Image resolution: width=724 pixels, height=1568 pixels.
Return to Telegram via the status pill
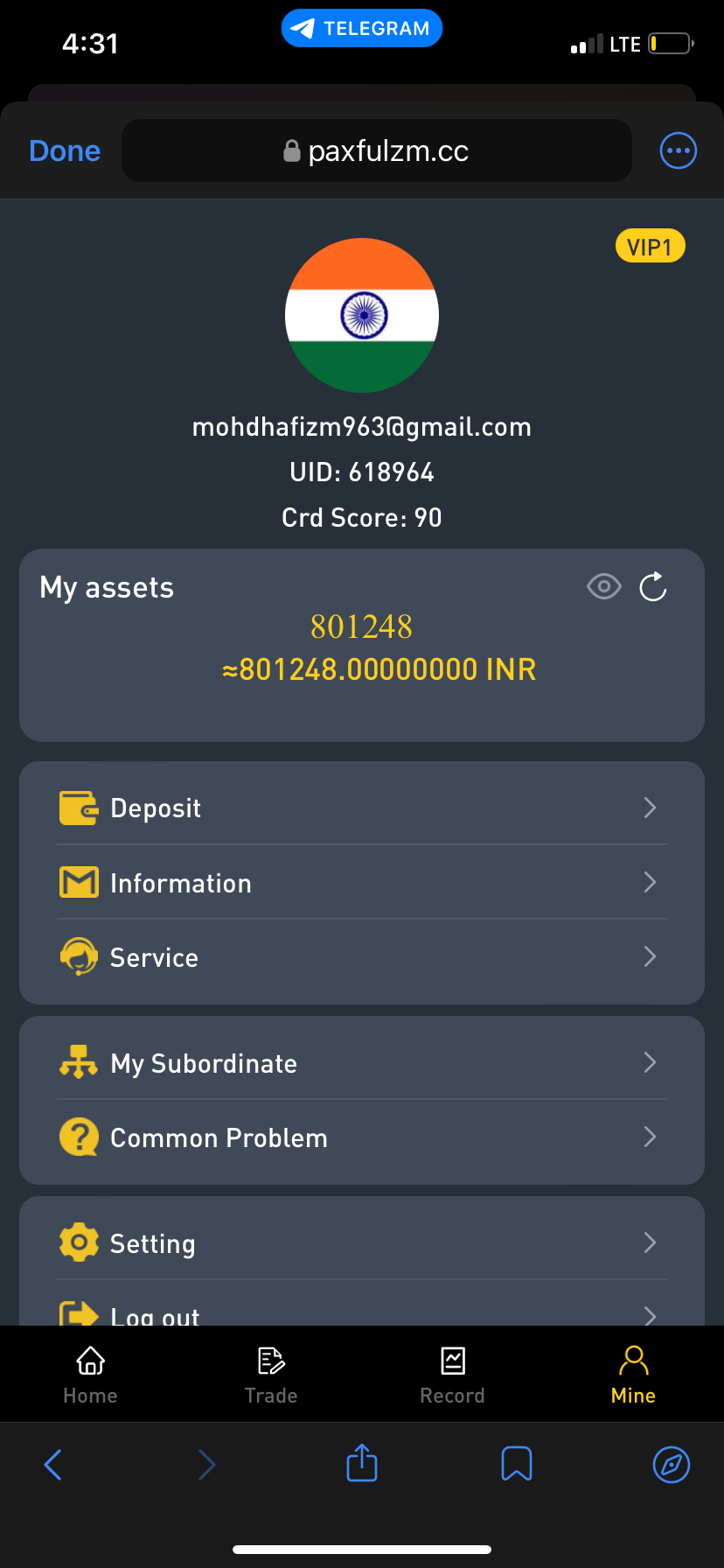point(362,28)
